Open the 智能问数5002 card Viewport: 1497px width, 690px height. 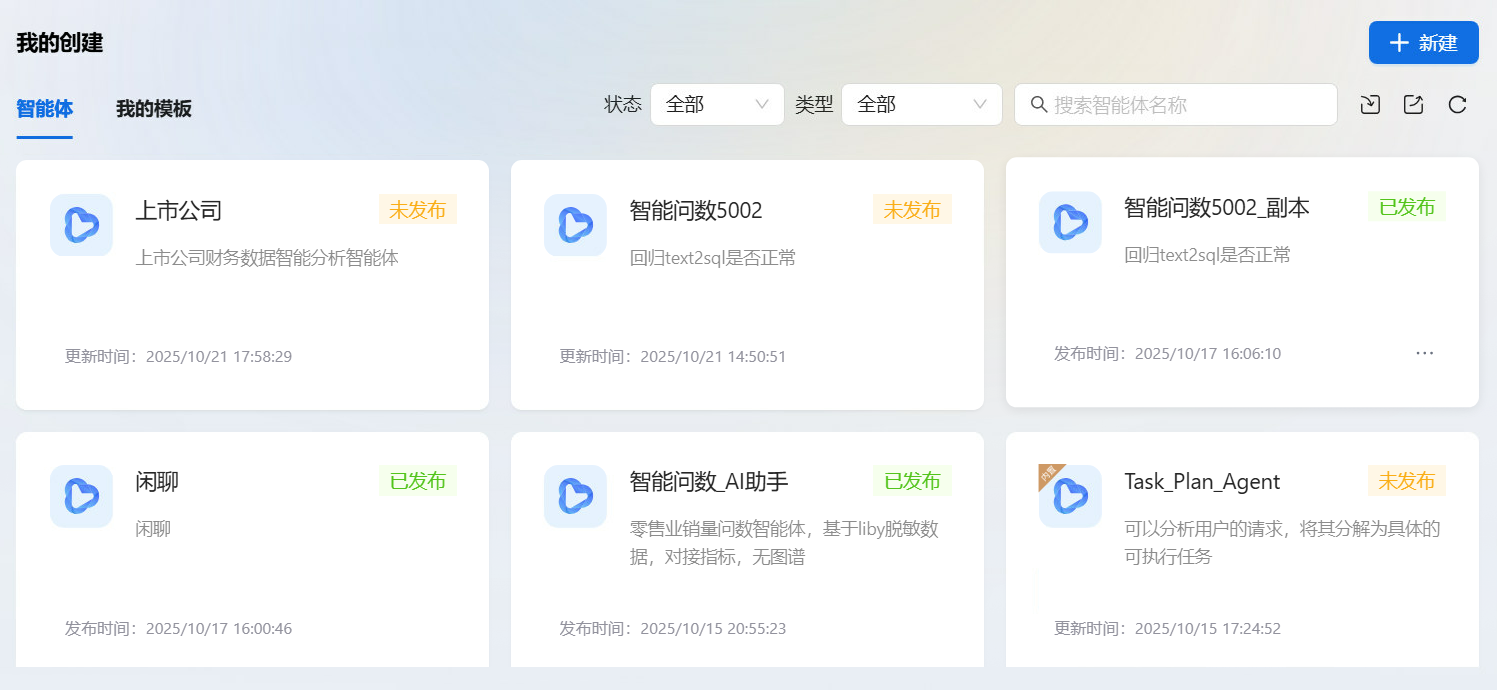coord(747,285)
